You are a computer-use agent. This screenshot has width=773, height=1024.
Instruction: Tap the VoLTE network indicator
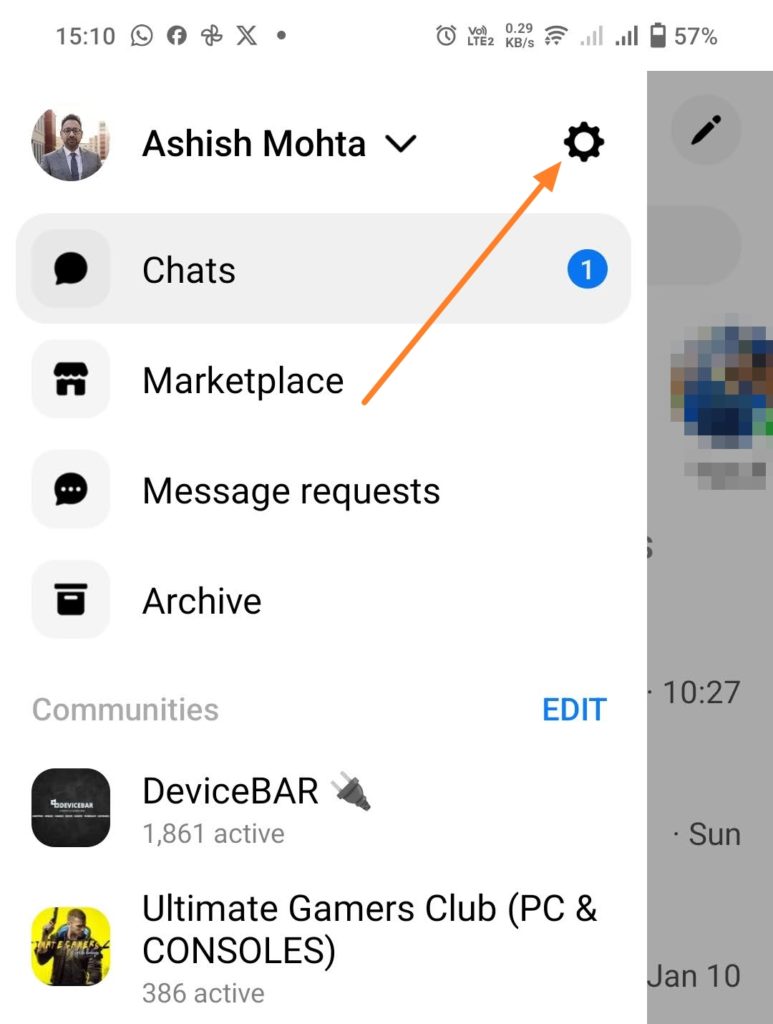click(477, 36)
